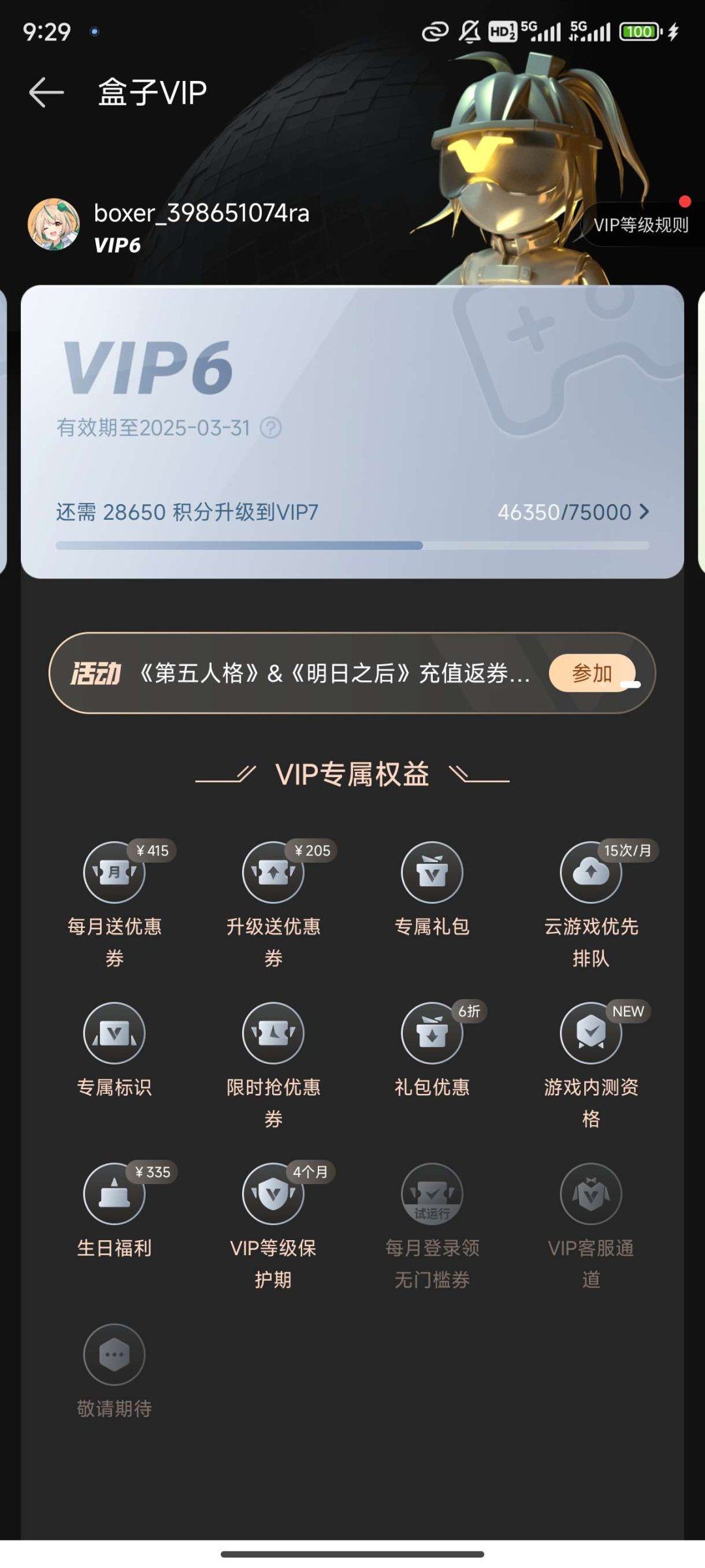The width and height of the screenshot is (705, 1568).
Task: Select the 升级送优惠券 upgrade coupon benefit
Action: [x=274, y=872]
